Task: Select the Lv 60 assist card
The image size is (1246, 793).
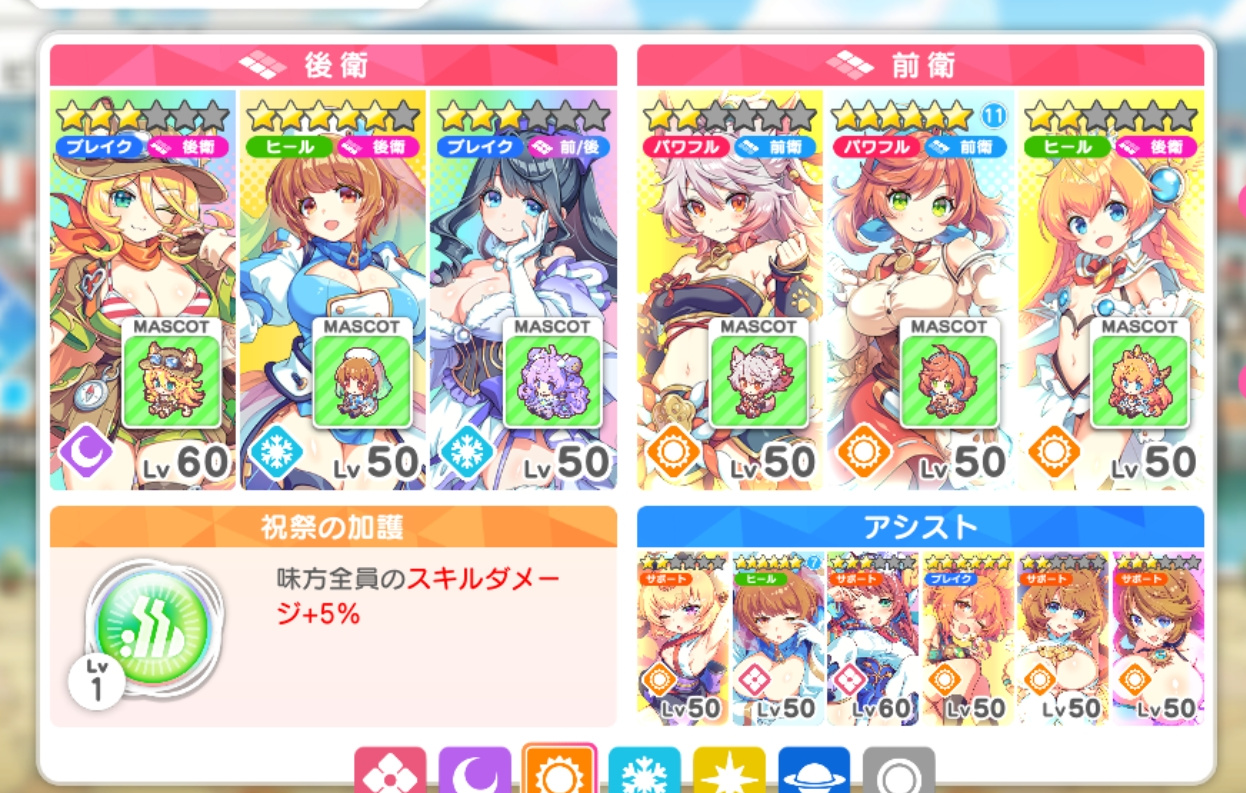Action: click(x=872, y=638)
